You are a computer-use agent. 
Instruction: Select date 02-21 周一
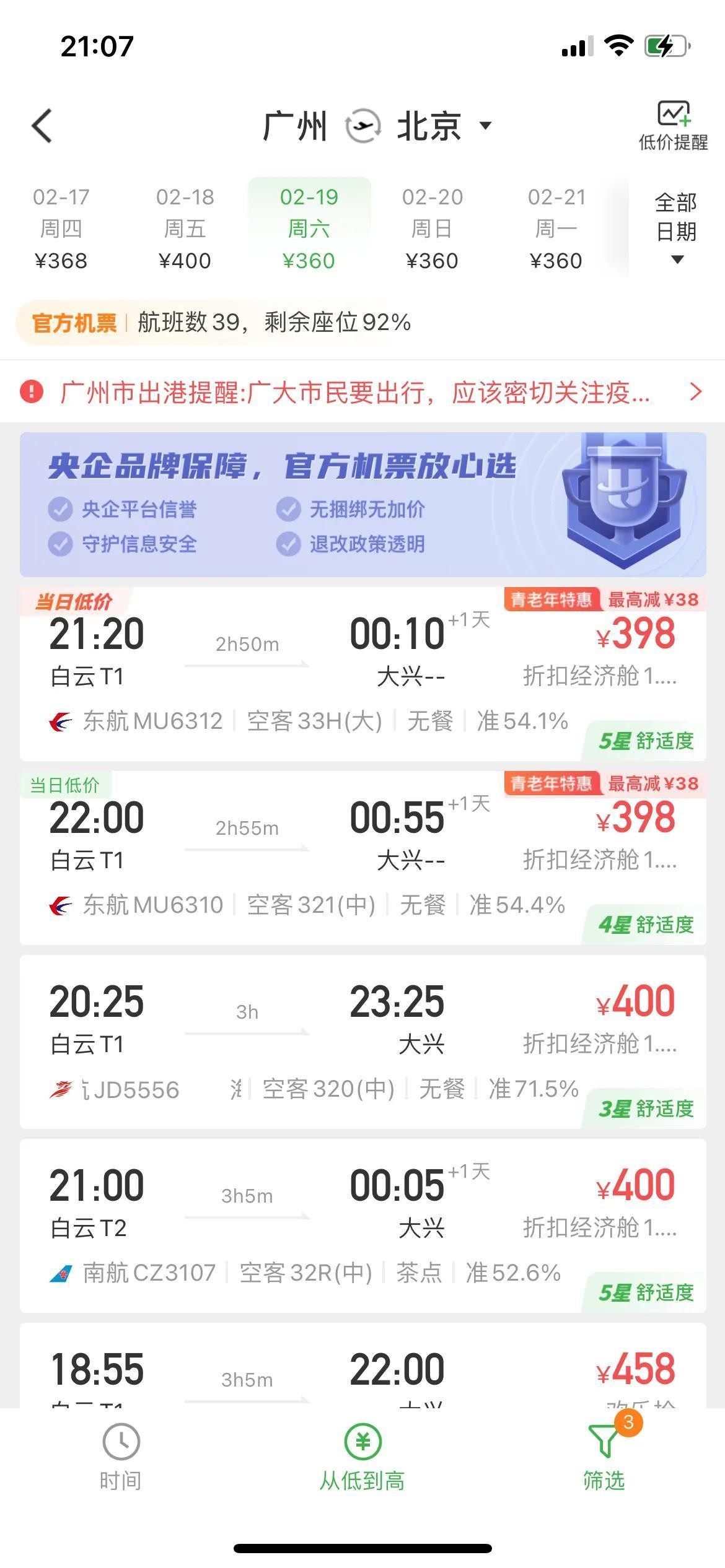pos(556,229)
